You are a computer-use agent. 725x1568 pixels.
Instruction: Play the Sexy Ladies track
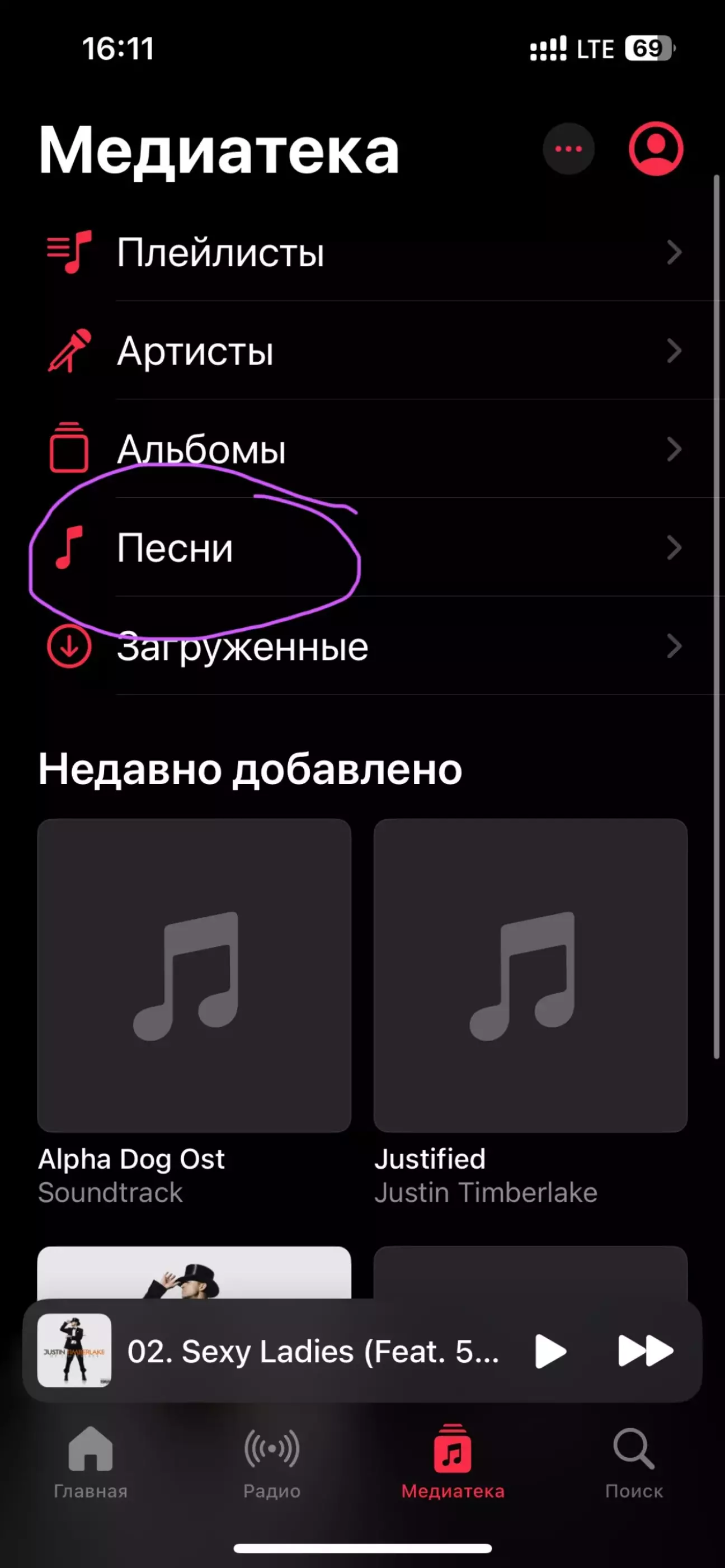coord(550,1351)
